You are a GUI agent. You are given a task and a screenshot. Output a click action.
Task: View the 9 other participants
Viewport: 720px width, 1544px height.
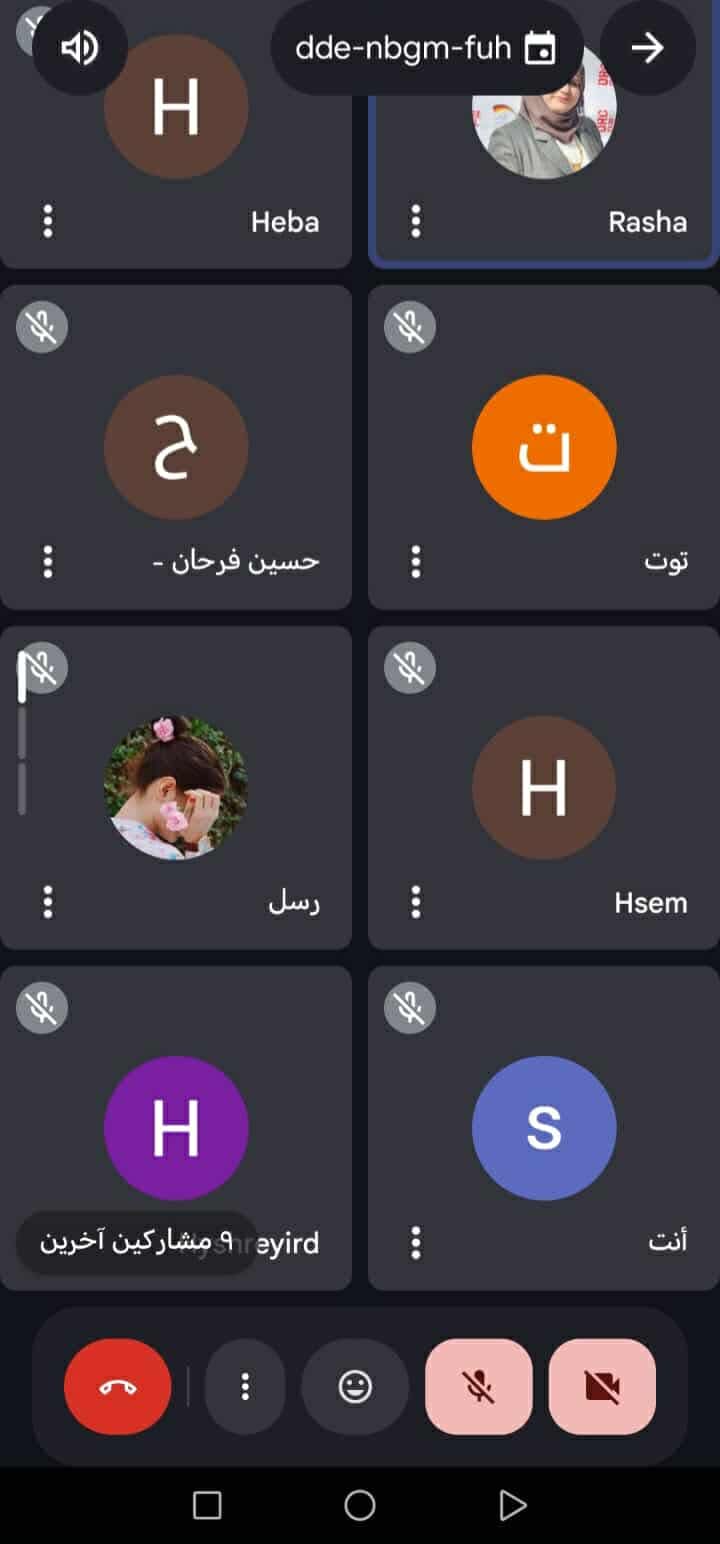pyautogui.click(x=136, y=1243)
